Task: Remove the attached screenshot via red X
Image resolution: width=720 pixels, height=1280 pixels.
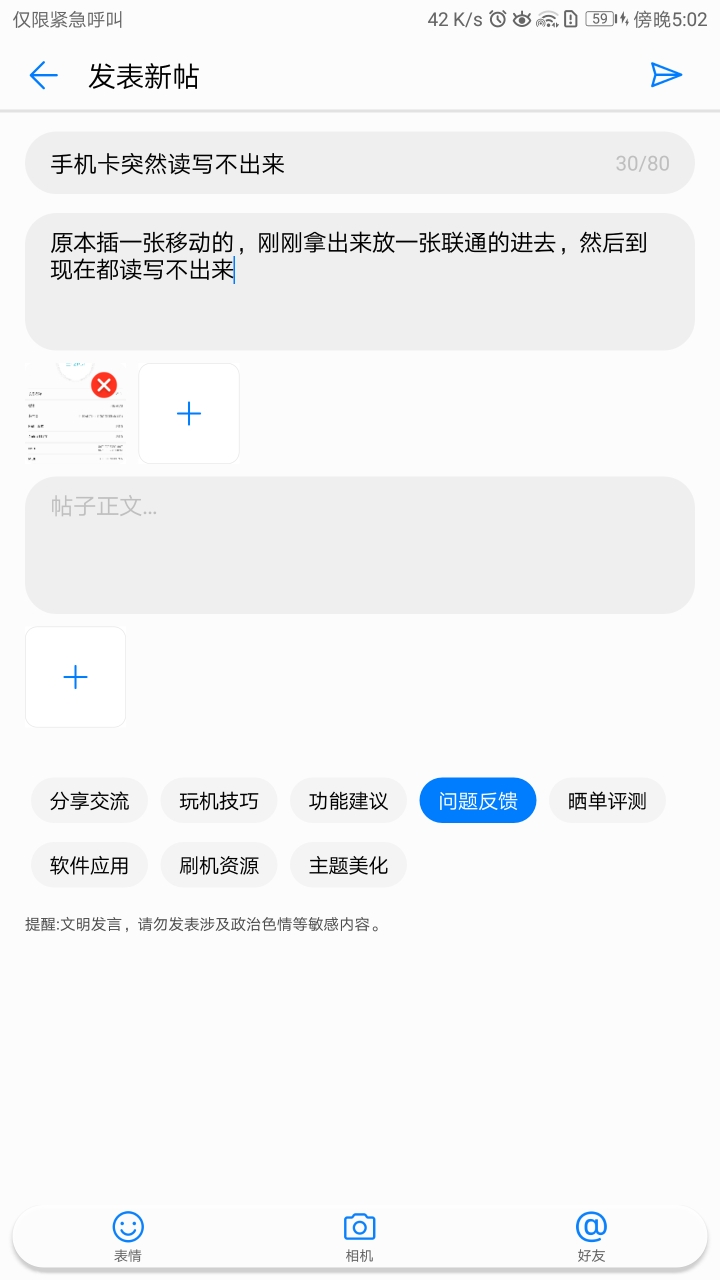Action: 104,385
